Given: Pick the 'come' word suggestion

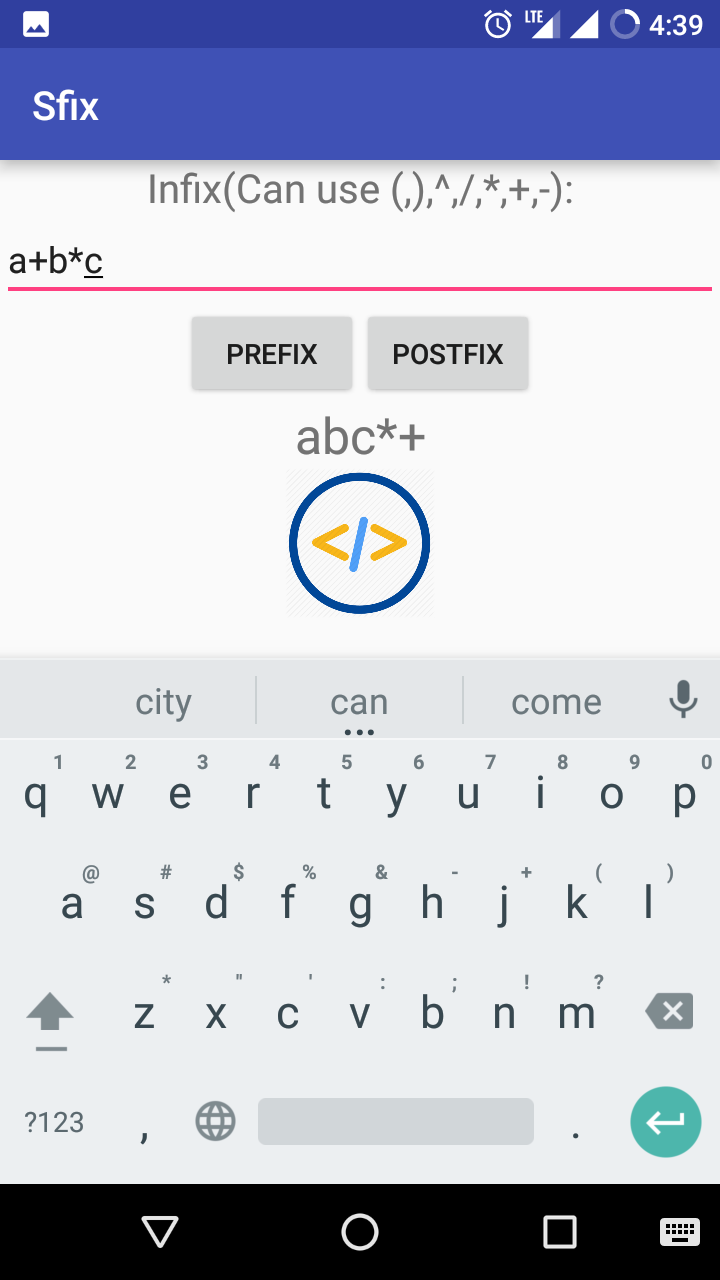Looking at the screenshot, I should 556,701.
